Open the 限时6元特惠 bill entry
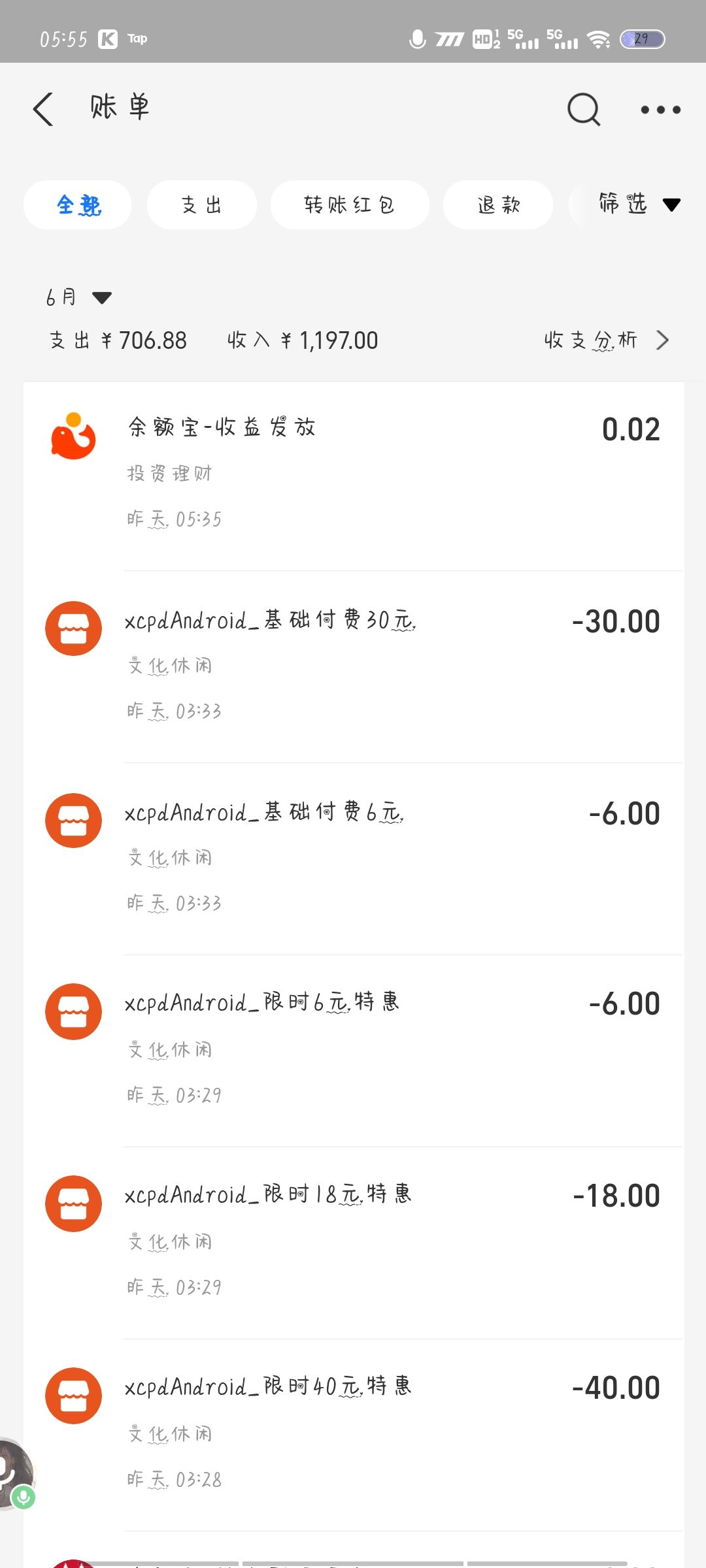The image size is (706, 1568). [353, 1049]
